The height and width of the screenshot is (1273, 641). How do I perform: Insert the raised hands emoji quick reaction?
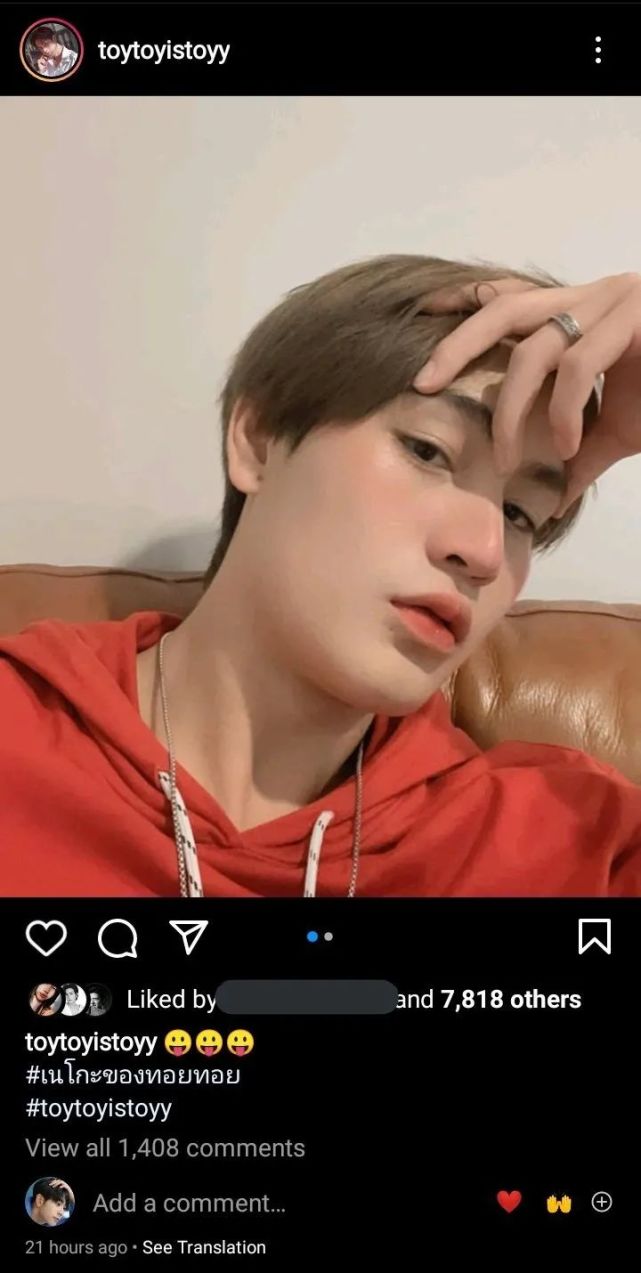(558, 1203)
